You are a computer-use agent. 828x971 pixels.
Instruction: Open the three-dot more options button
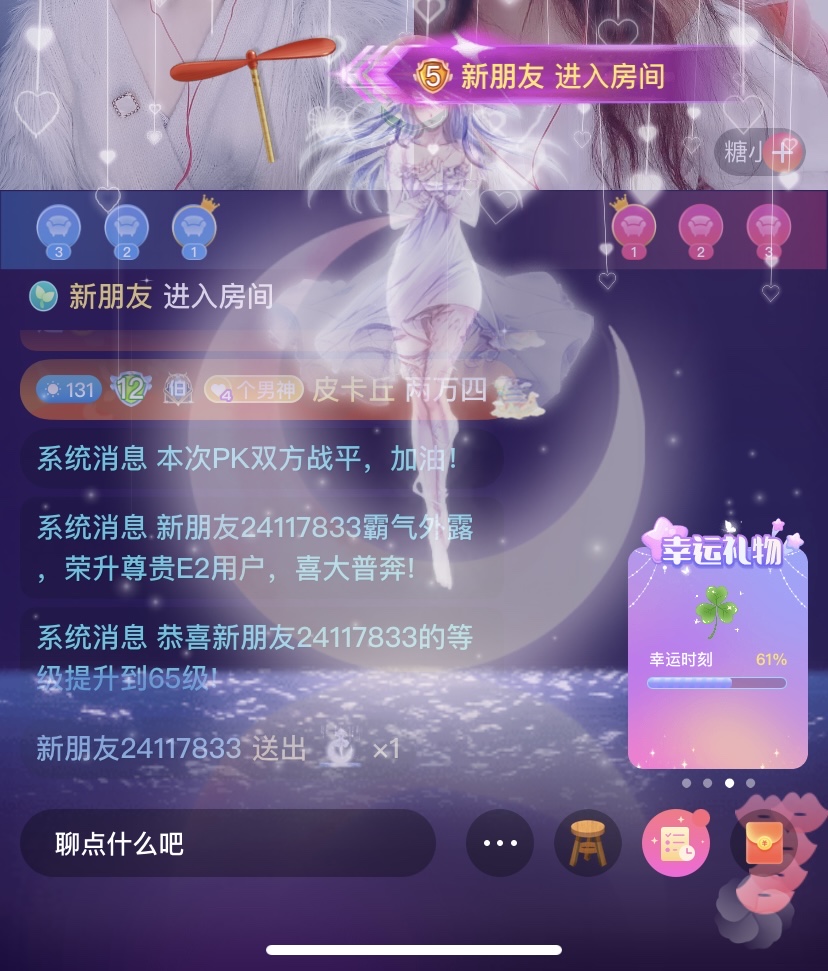pyautogui.click(x=500, y=843)
